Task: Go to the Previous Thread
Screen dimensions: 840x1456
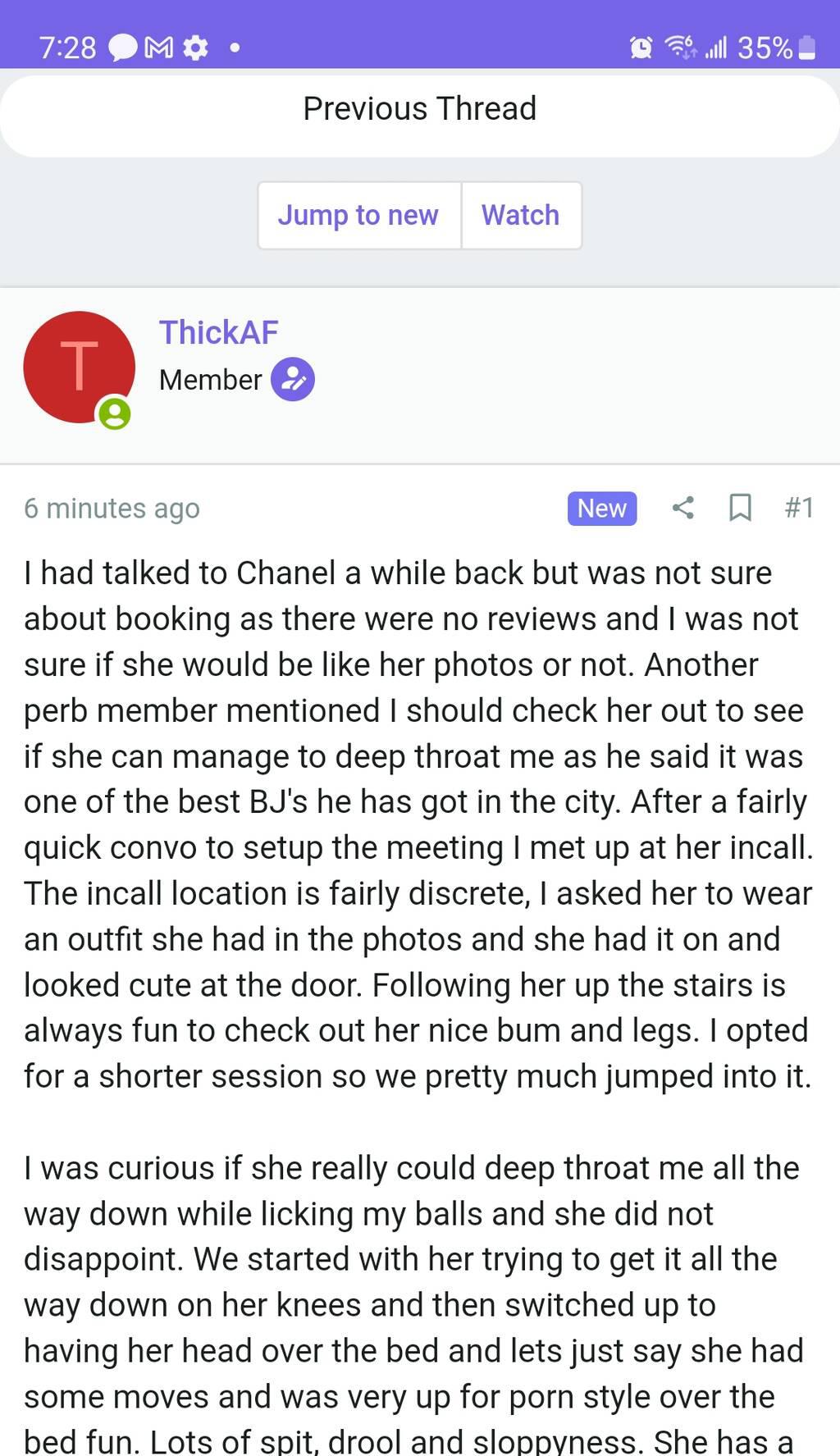Action: [x=419, y=109]
